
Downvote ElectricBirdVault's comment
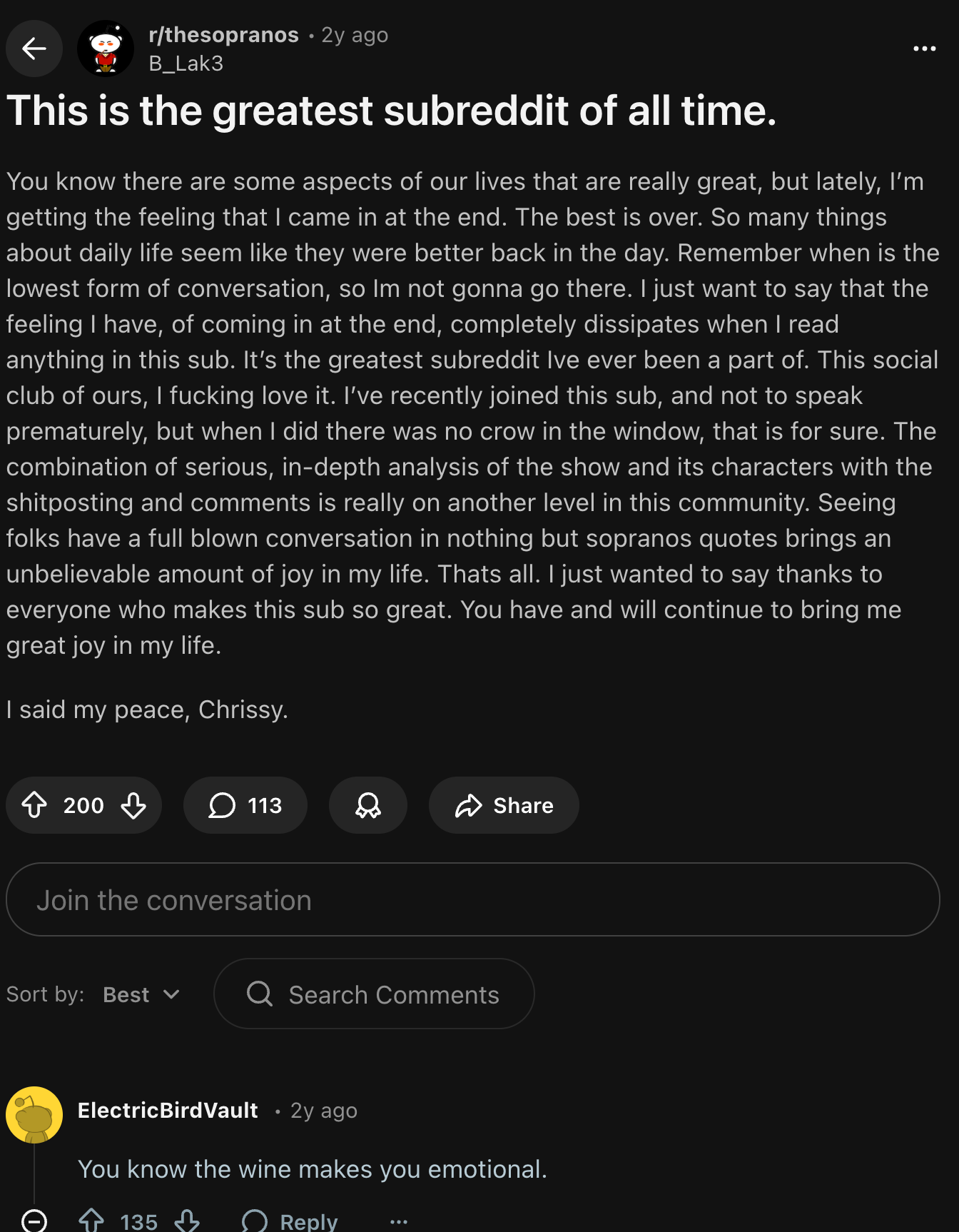pyautogui.click(x=187, y=1221)
